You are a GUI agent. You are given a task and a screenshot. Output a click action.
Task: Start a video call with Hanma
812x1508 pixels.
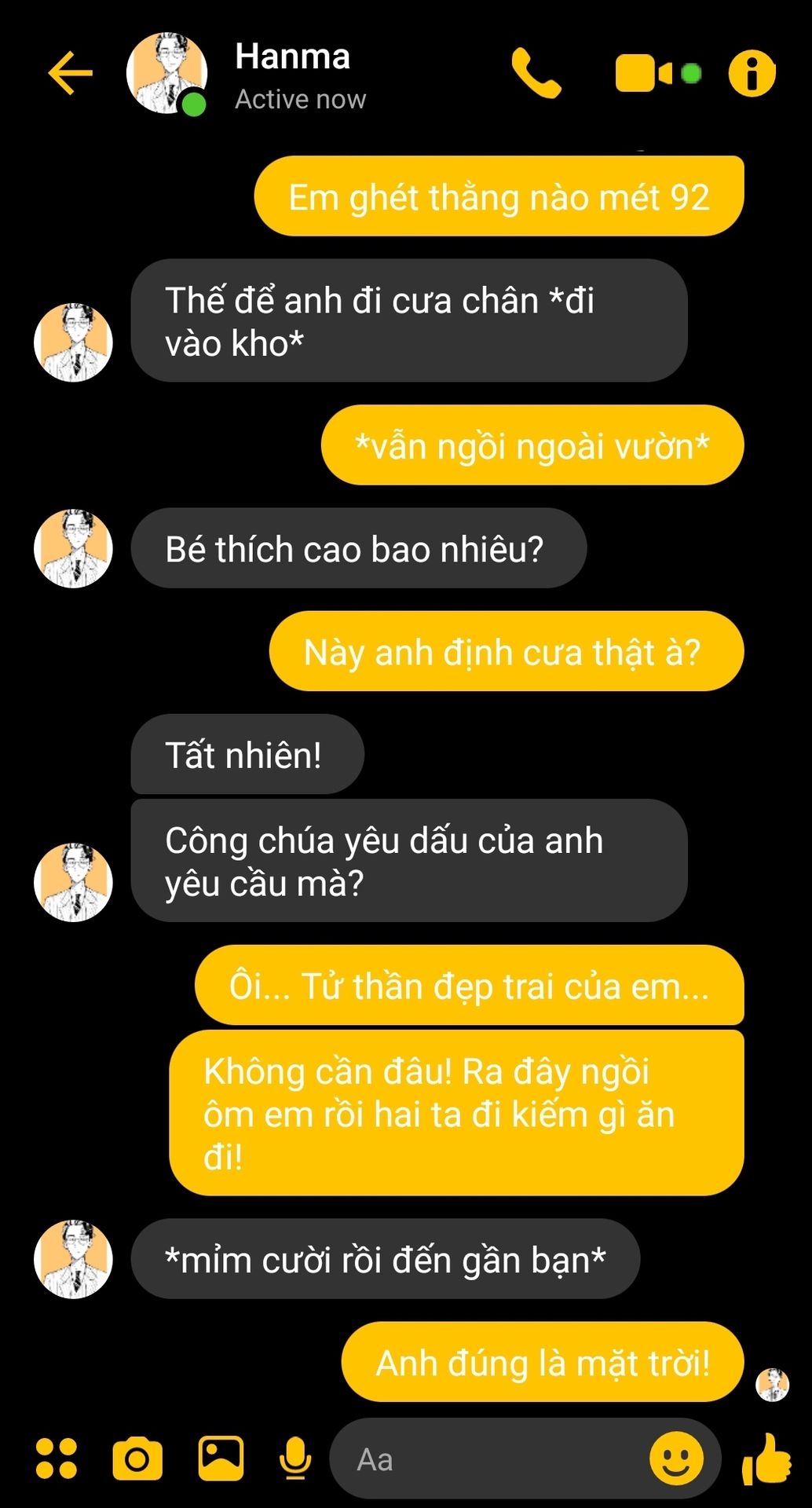pos(646,73)
